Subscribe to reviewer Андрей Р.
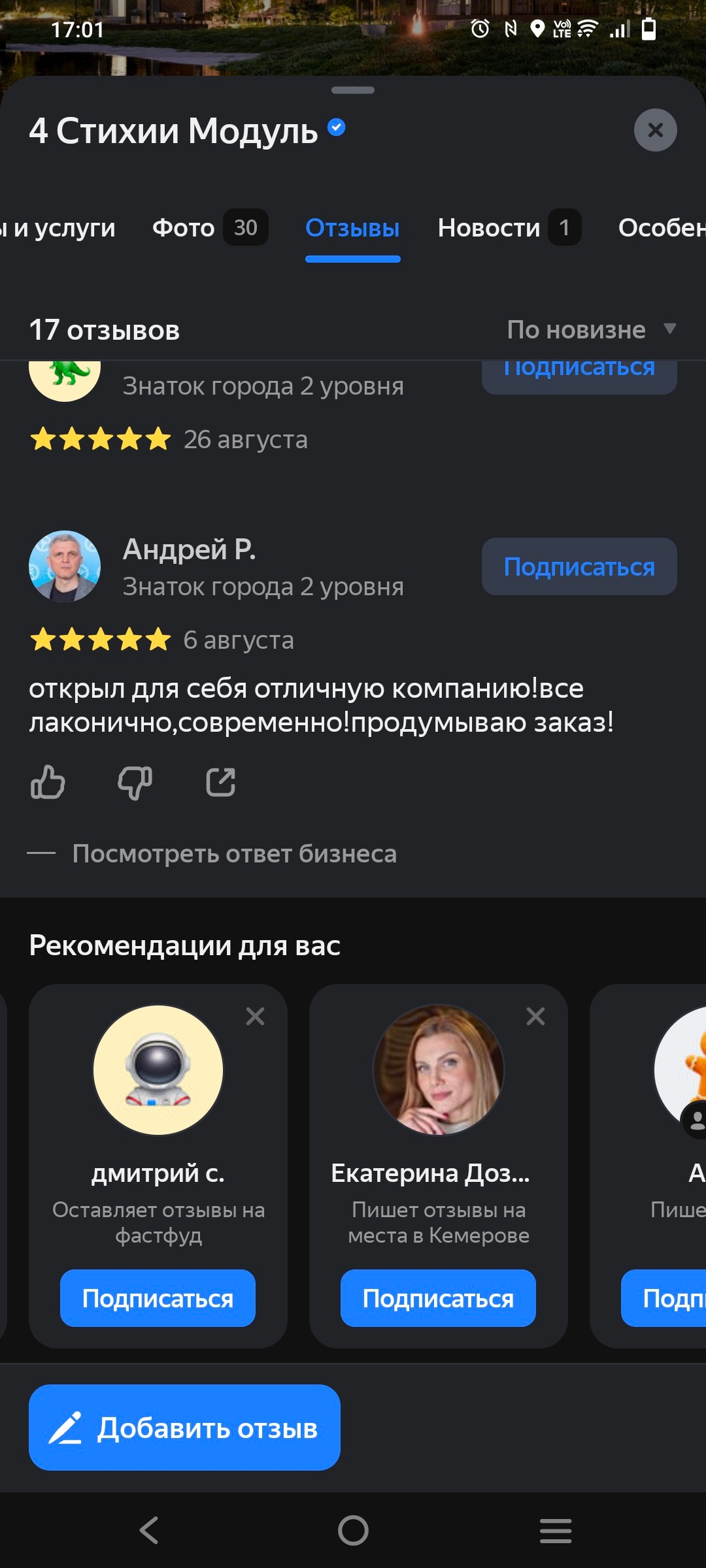 [x=579, y=566]
